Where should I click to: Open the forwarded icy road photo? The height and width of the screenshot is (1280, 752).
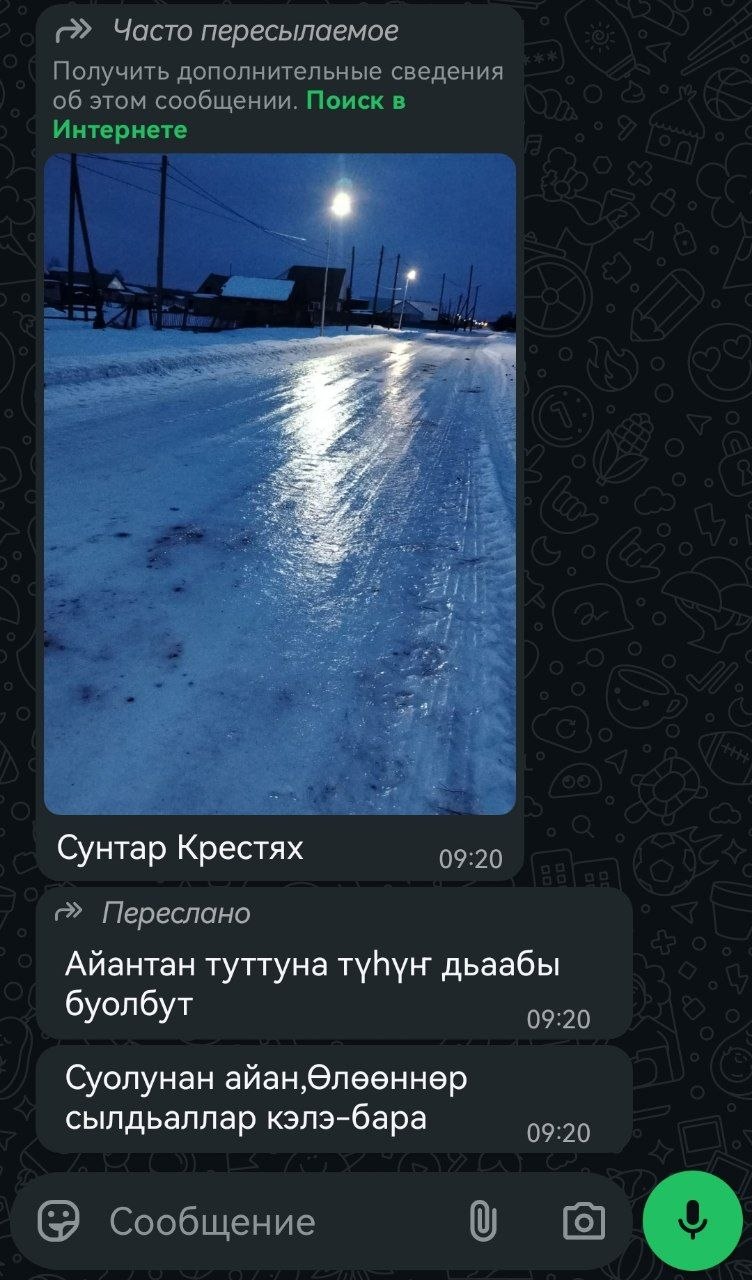[x=280, y=483]
